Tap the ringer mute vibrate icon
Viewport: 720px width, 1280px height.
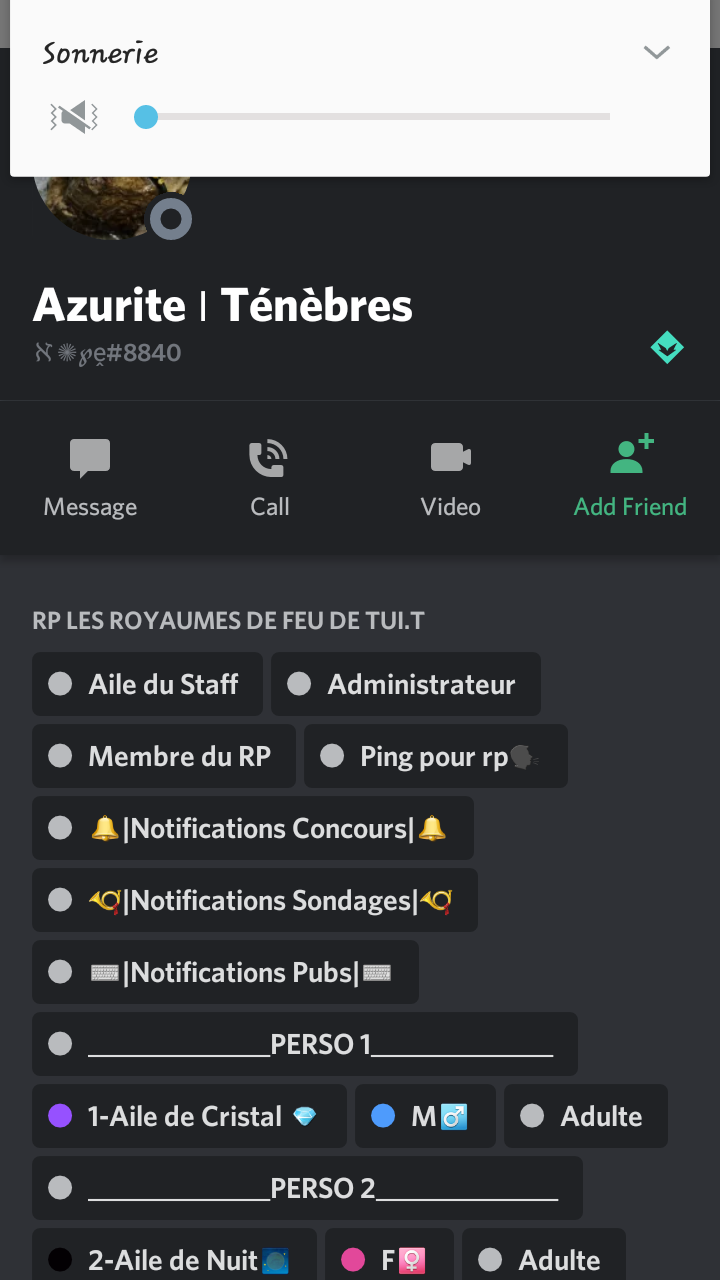[x=74, y=118]
